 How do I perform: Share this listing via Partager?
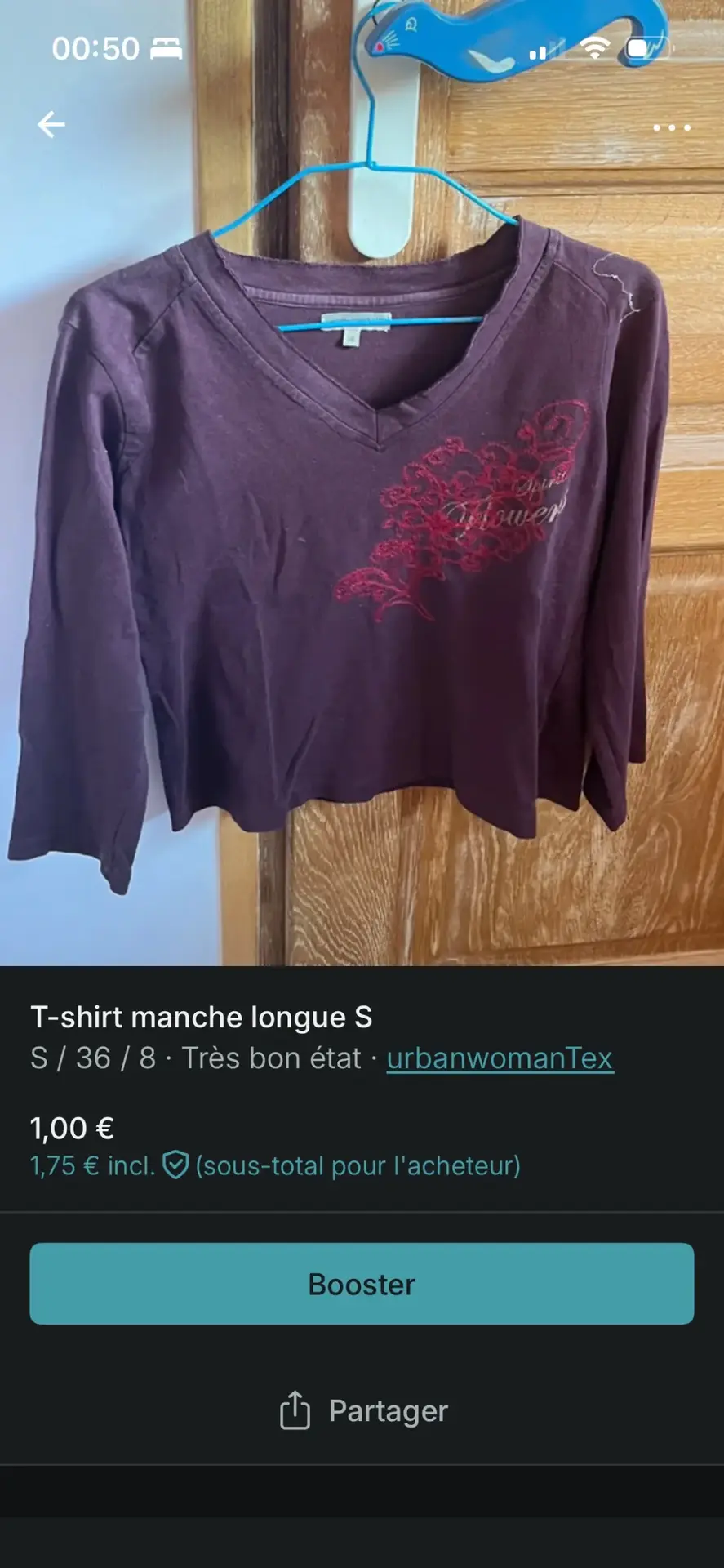point(363,1410)
